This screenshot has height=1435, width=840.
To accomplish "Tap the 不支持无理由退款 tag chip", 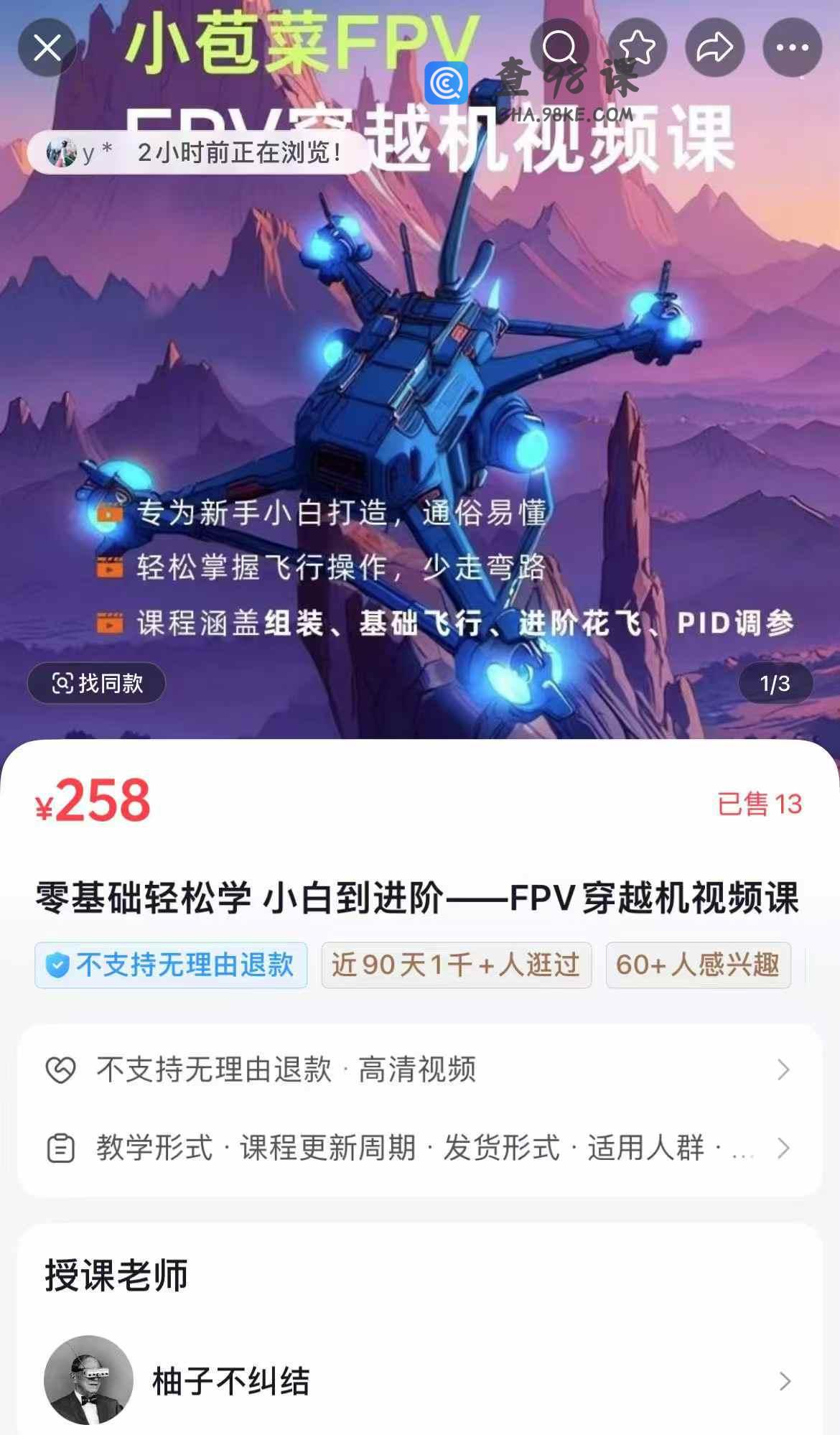I will [x=171, y=965].
